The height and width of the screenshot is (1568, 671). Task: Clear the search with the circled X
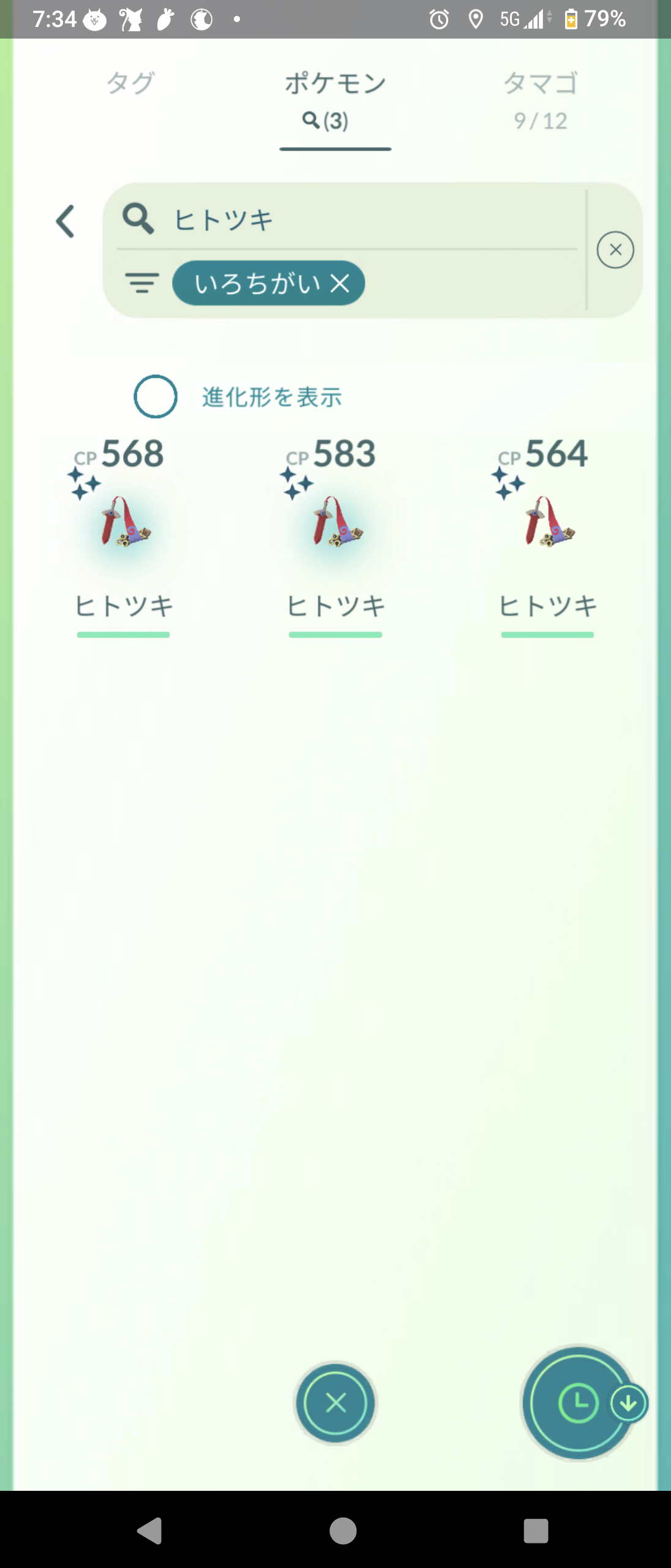point(615,250)
